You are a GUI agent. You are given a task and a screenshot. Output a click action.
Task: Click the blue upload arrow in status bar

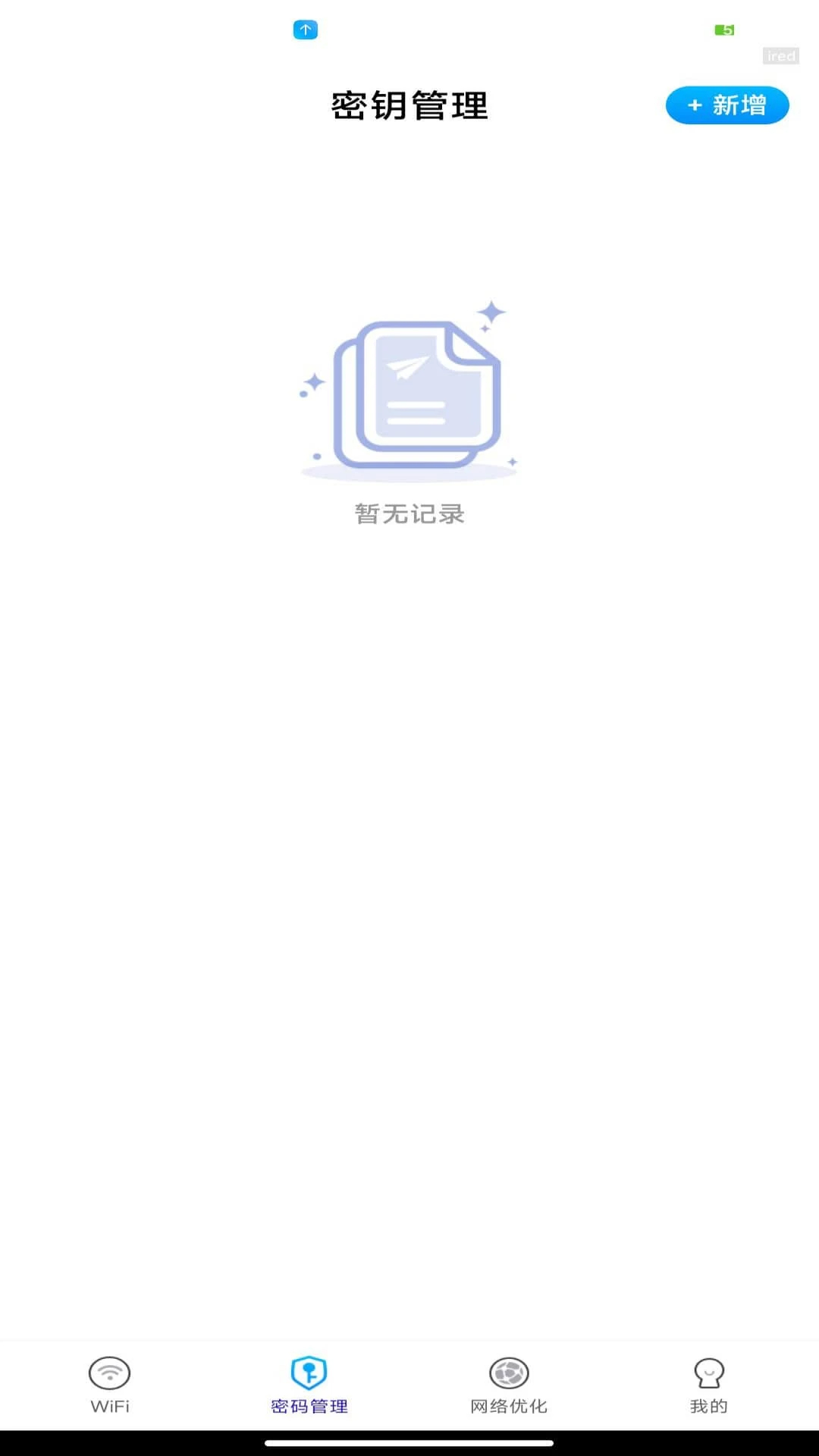[x=306, y=30]
